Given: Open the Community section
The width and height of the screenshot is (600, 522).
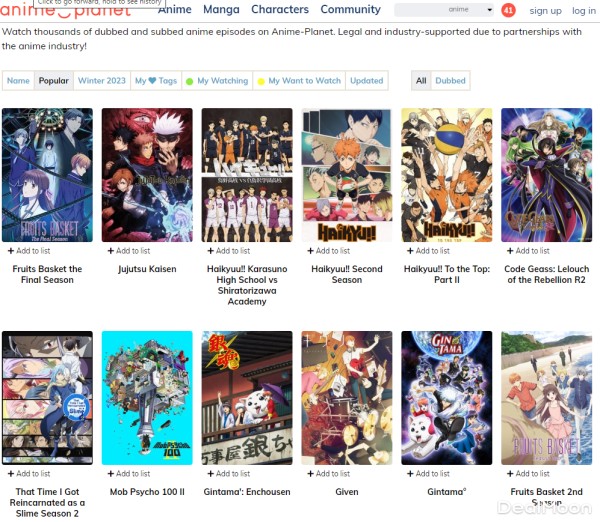Looking at the screenshot, I should click(350, 10).
